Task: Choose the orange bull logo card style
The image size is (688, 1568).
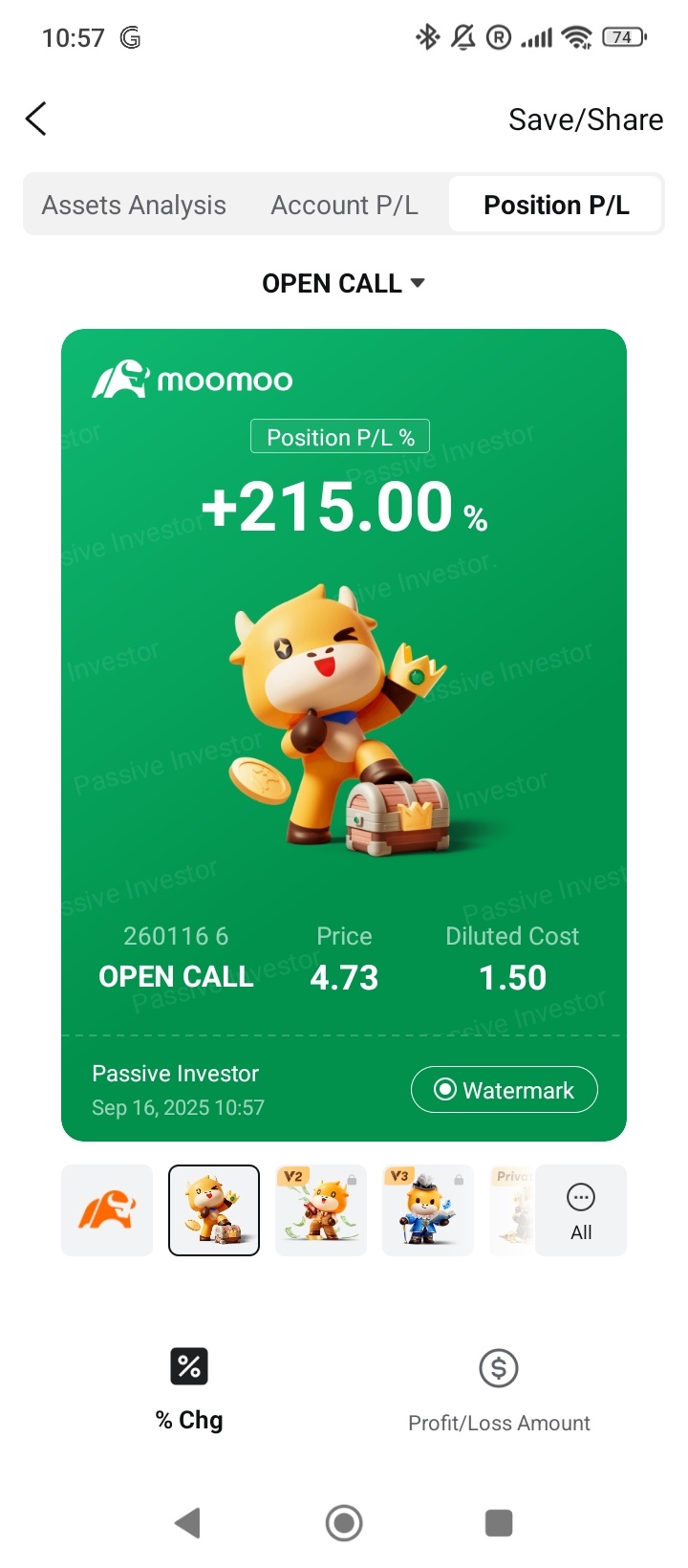Action: click(x=107, y=1210)
